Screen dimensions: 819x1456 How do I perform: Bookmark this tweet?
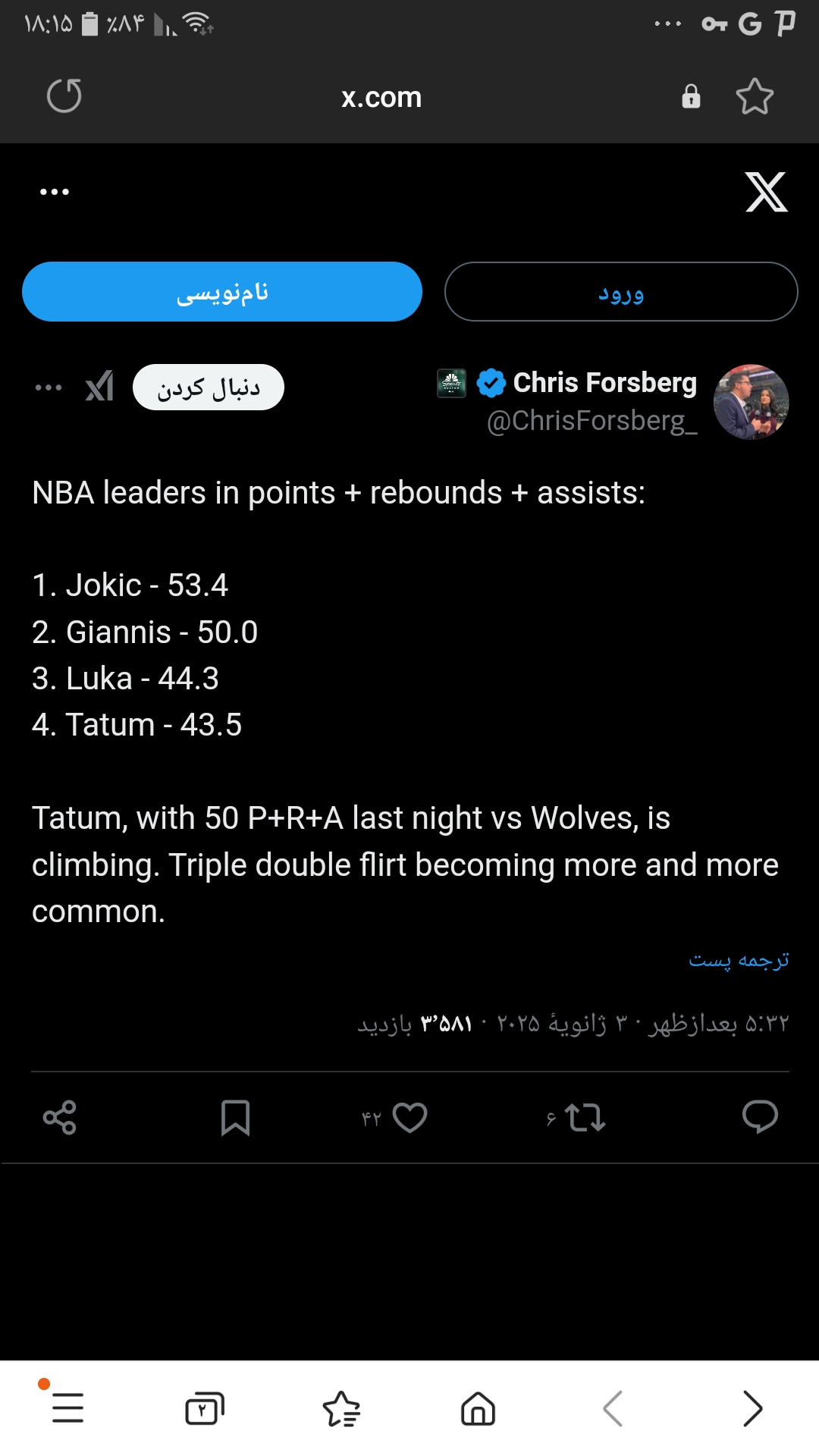(x=235, y=1118)
